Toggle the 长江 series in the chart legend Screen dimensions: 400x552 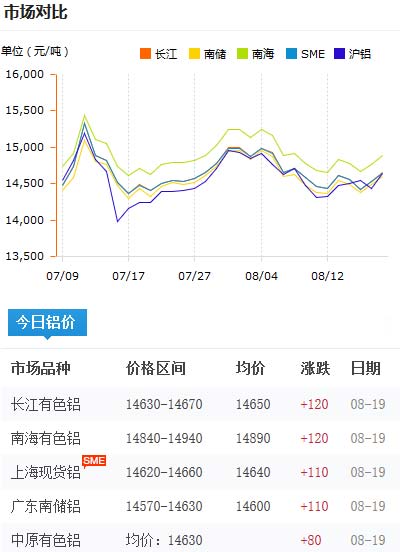(x=159, y=54)
